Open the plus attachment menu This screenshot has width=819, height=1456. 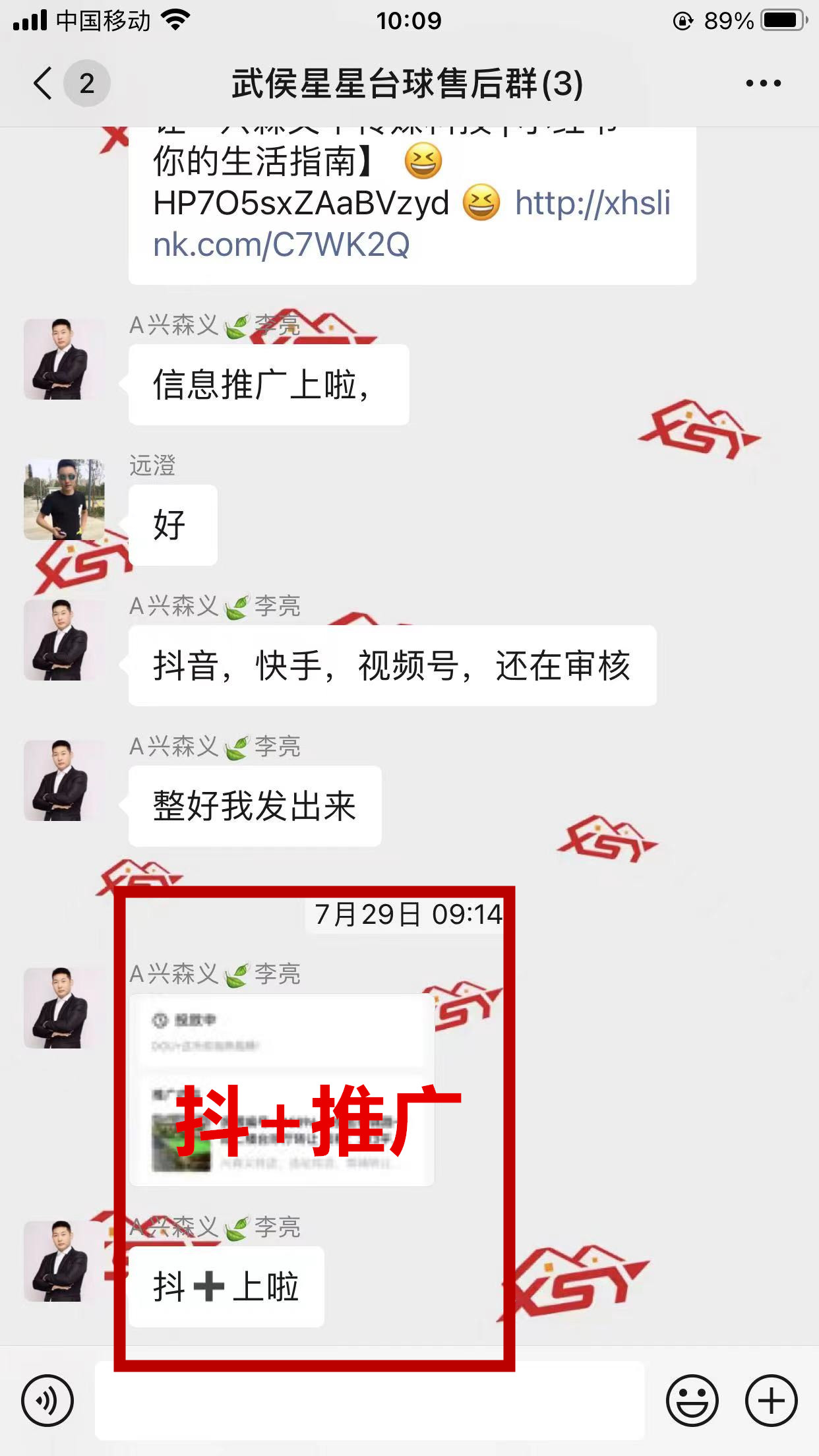tap(771, 1401)
